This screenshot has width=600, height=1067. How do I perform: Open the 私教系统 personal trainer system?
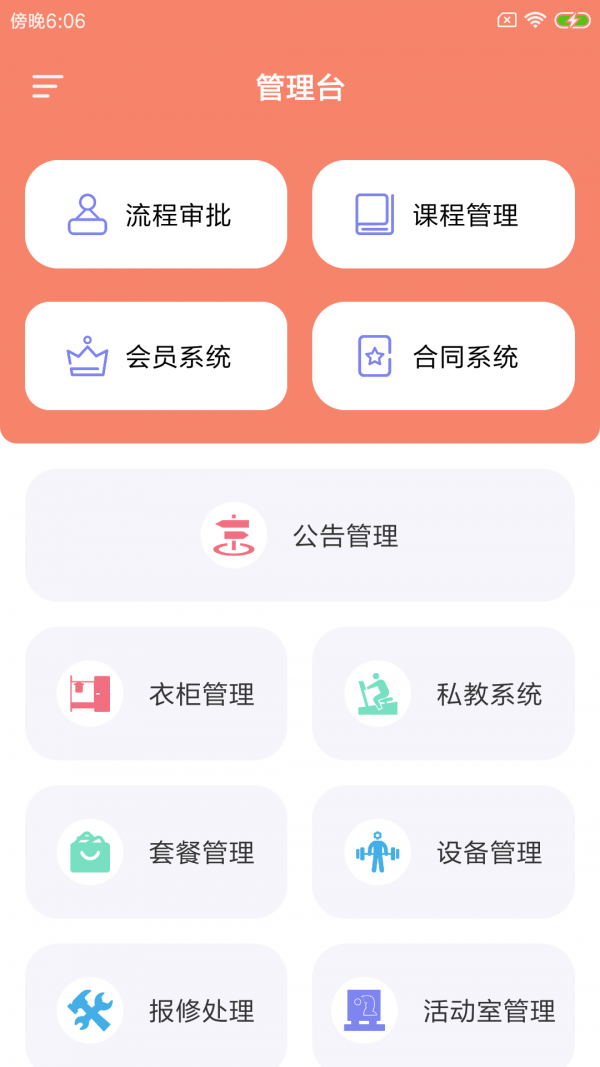(443, 694)
